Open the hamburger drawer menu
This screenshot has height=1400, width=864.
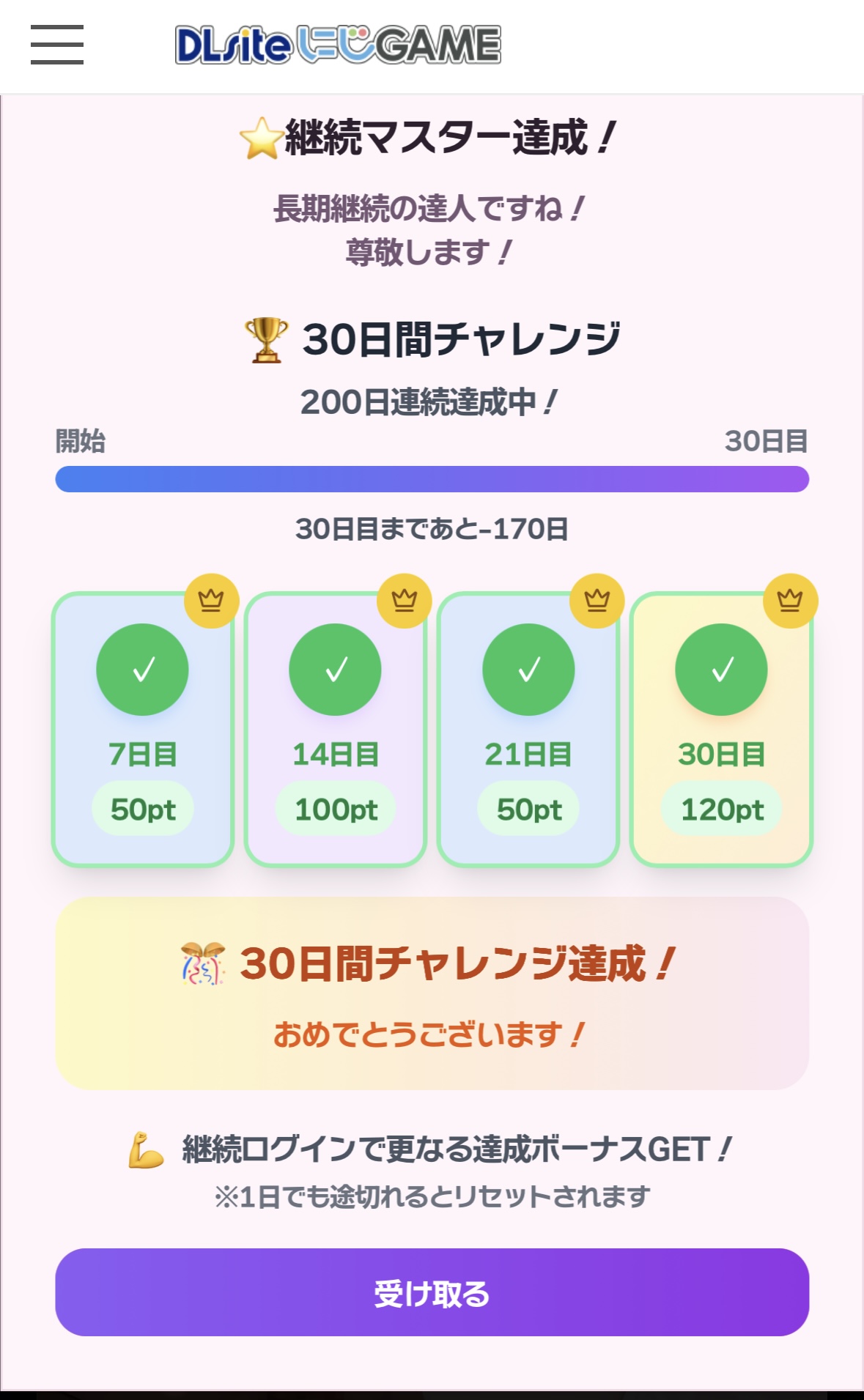[57, 45]
